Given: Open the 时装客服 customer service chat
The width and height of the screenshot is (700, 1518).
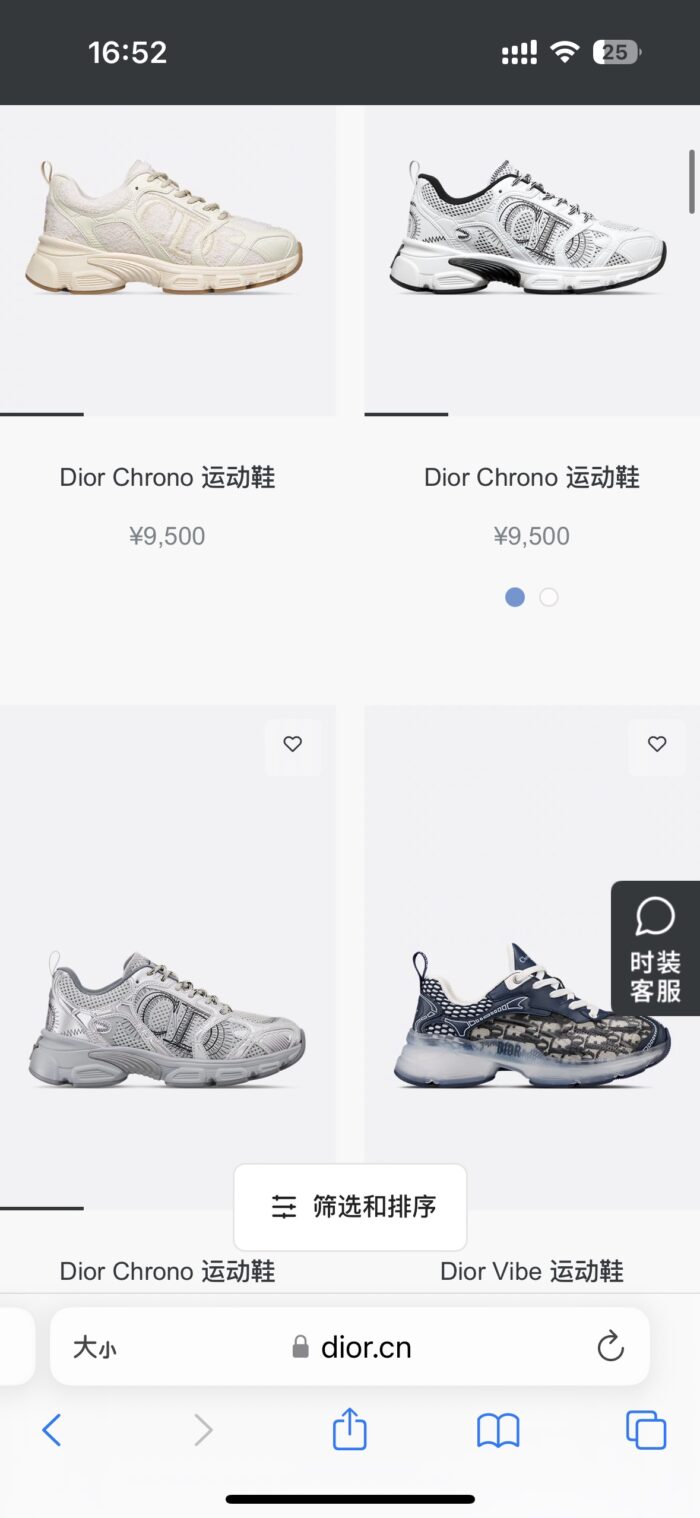Looking at the screenshot, I should [655, 948].
